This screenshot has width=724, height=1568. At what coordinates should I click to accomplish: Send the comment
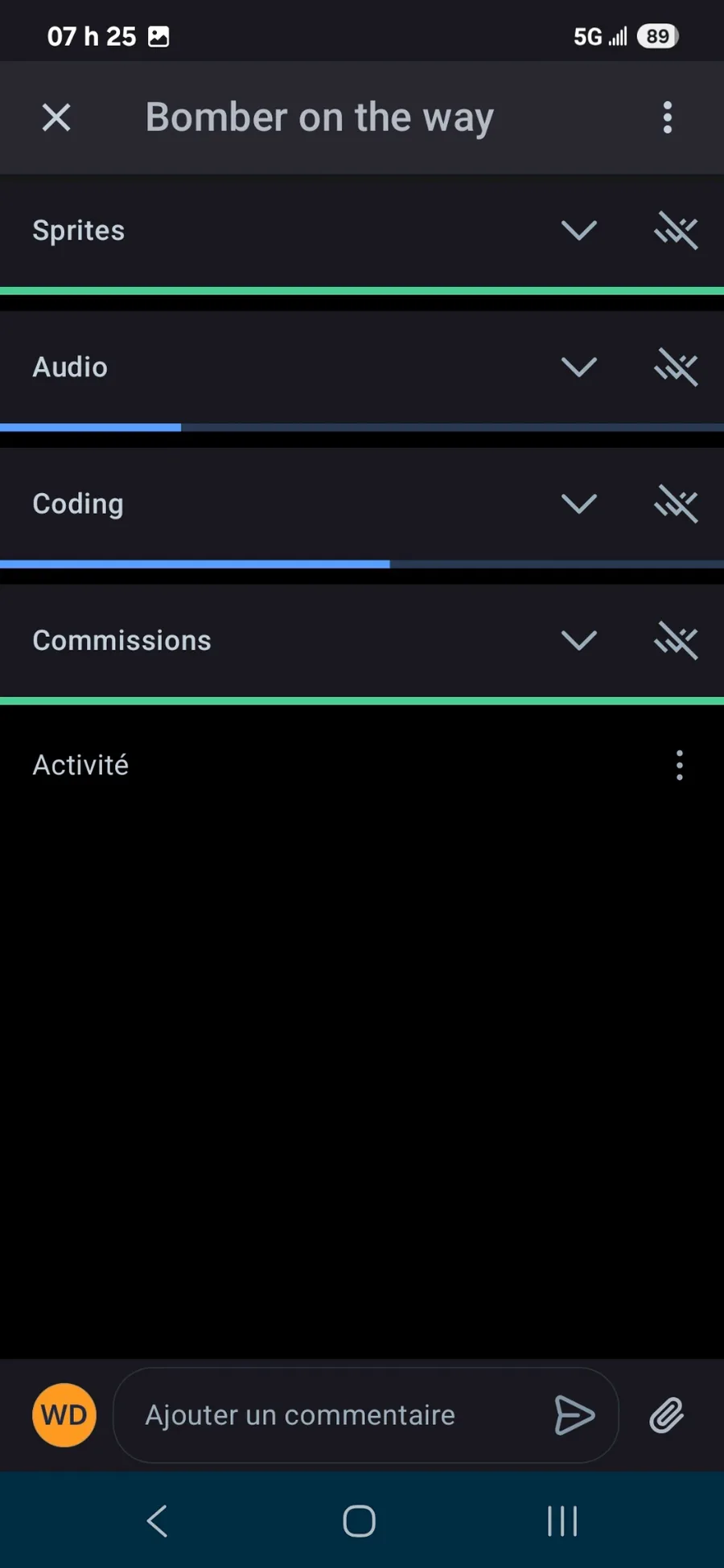coord(574,1415)
